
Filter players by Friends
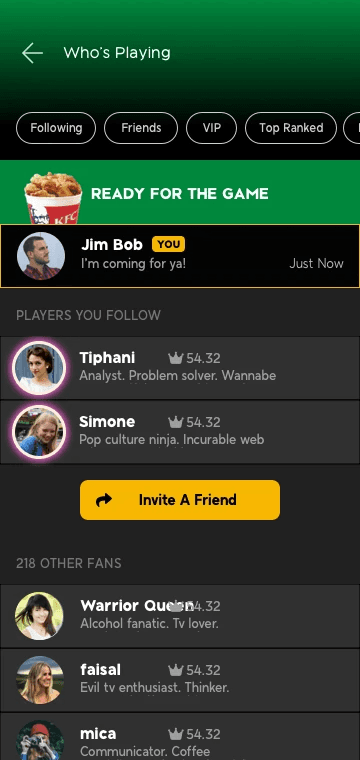[141, 128]
